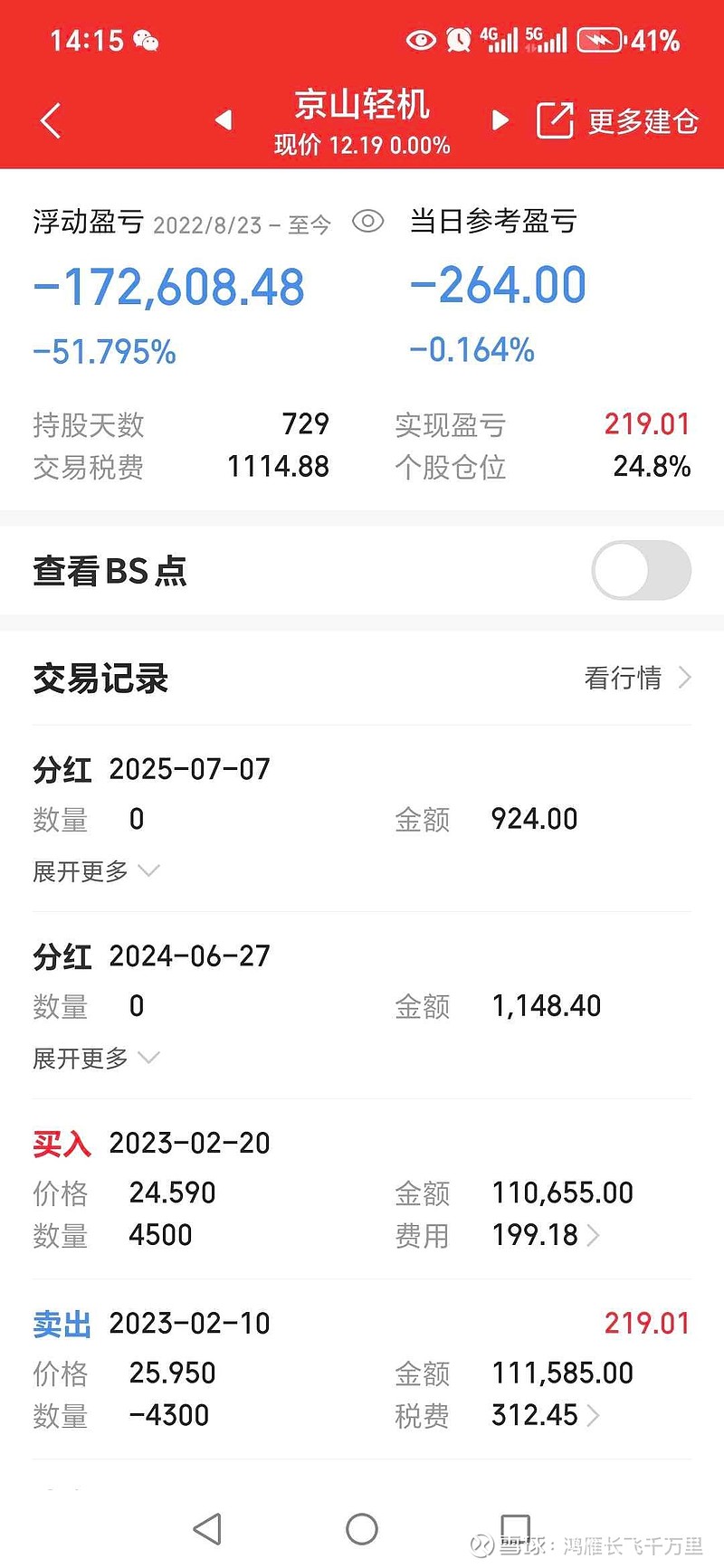This screenshot has height=1568, width=724.
Task: View fee details of 199.18
Action: (x=546, y=1235)
